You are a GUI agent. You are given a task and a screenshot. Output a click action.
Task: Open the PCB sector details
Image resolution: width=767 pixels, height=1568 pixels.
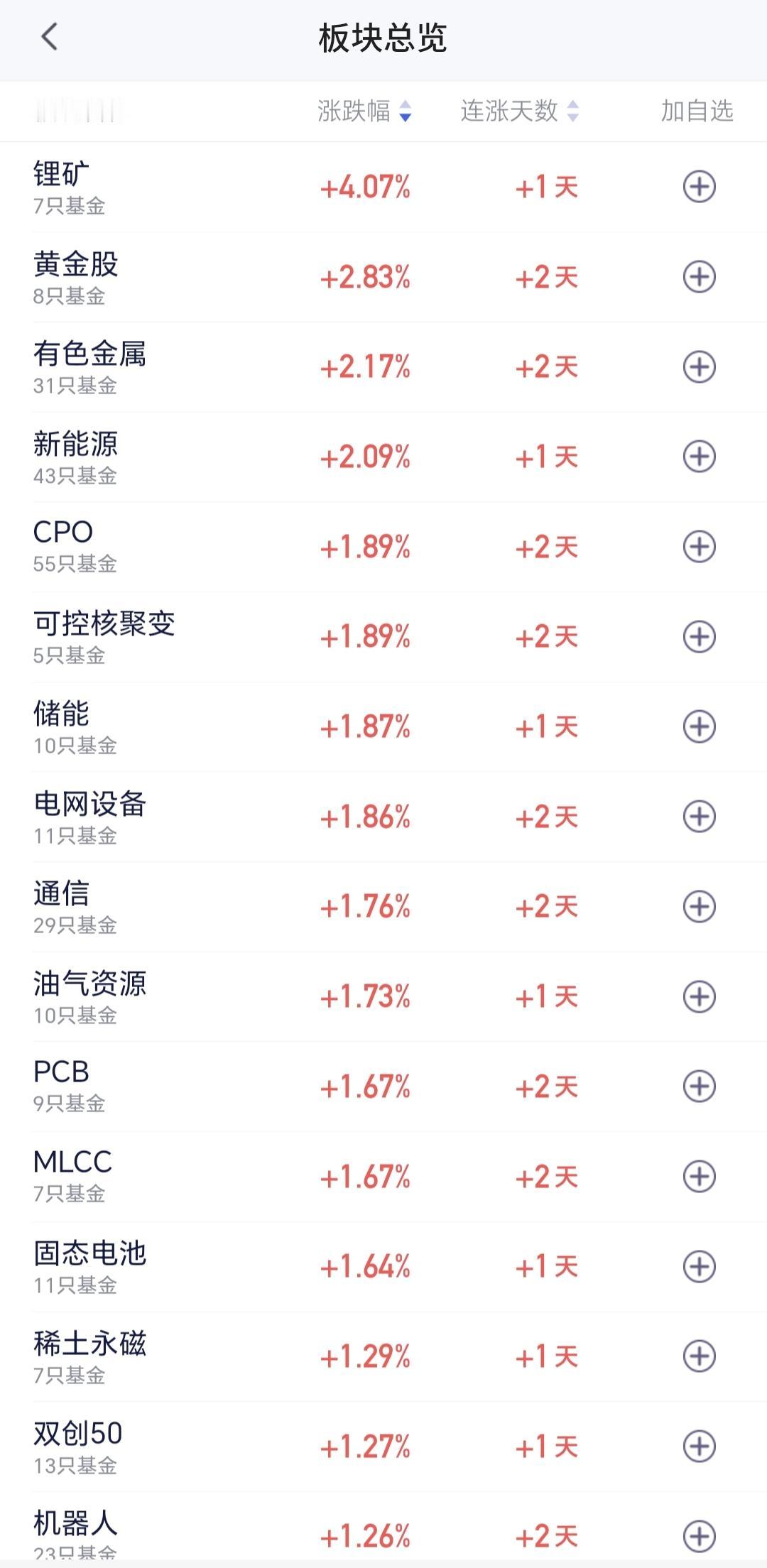coord(383,1087)
